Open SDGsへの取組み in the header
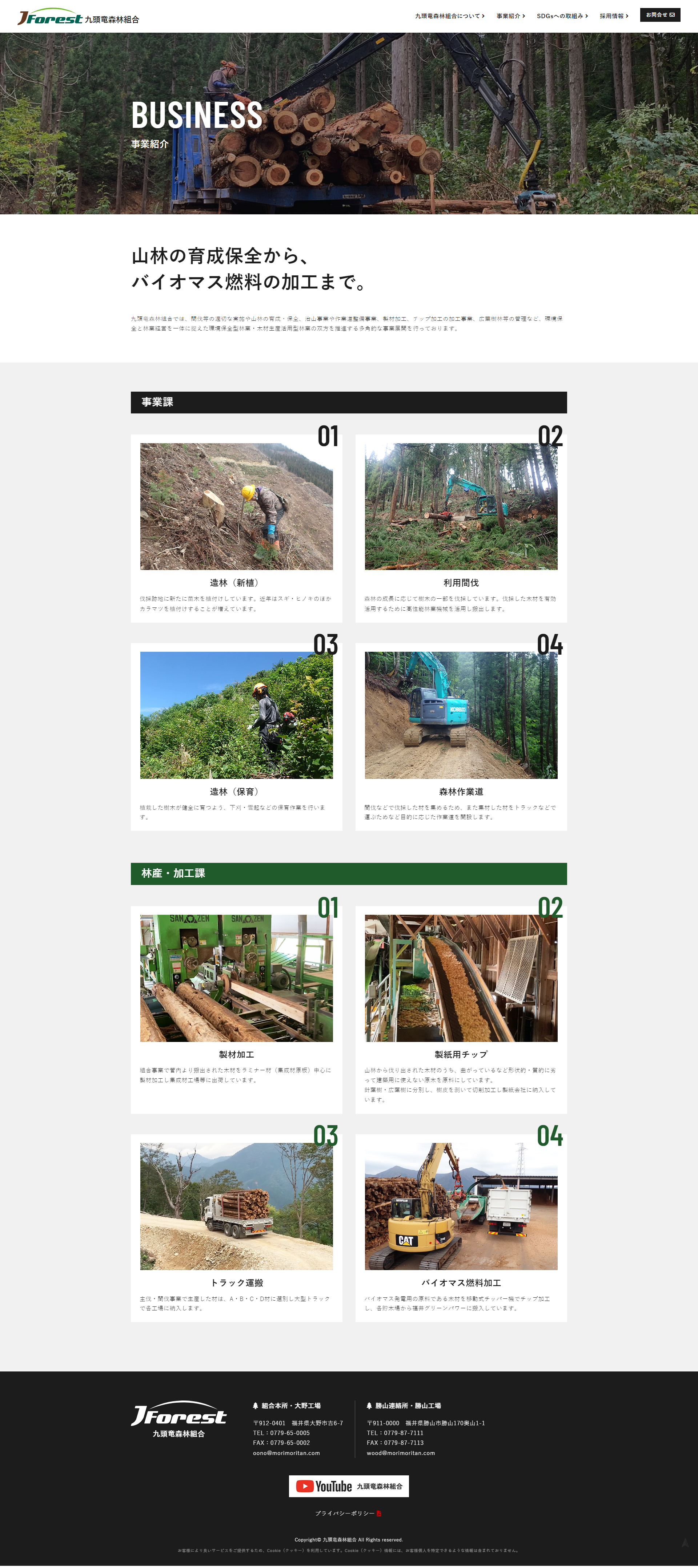The width and height of the screenshot is (698, 1568). click(x=562, y=16)
